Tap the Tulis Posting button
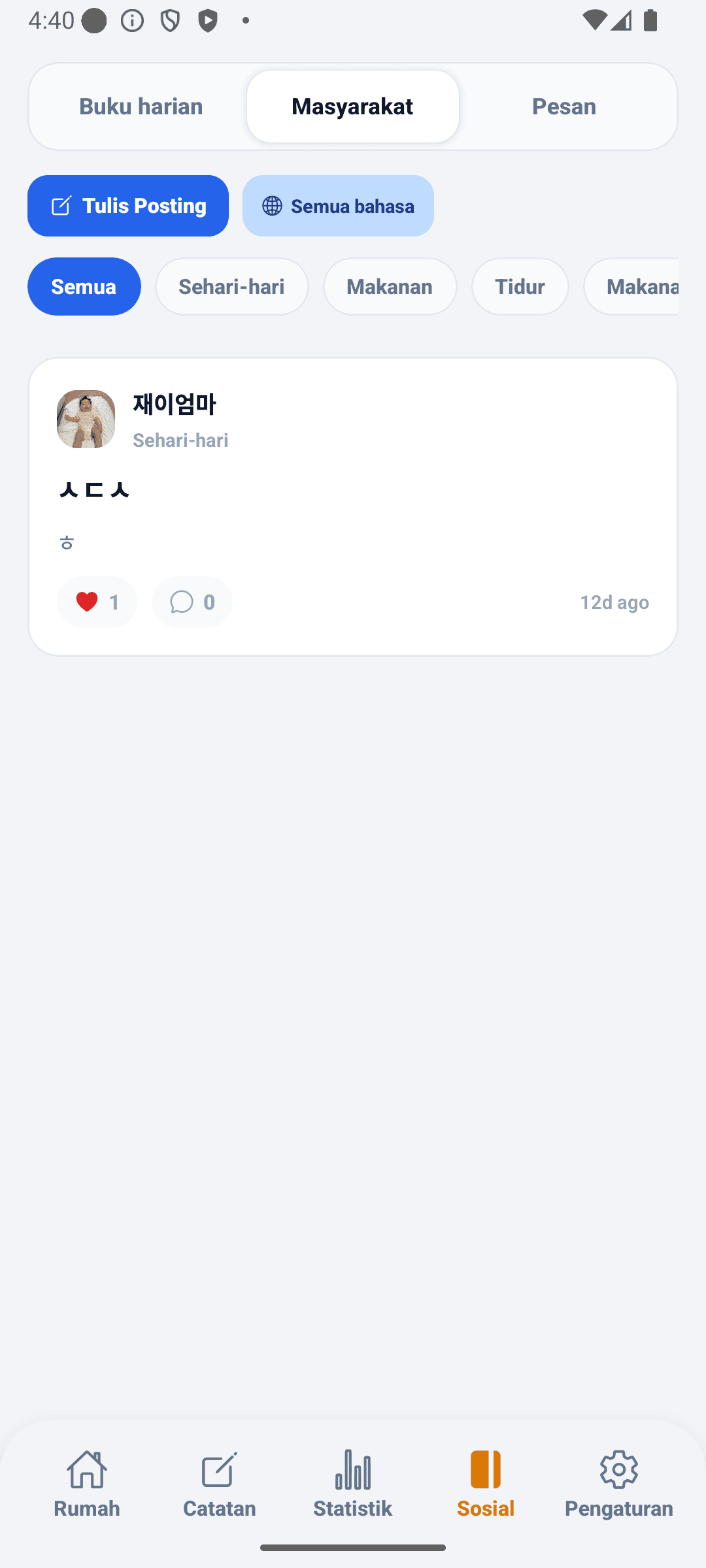 (128, 206)
